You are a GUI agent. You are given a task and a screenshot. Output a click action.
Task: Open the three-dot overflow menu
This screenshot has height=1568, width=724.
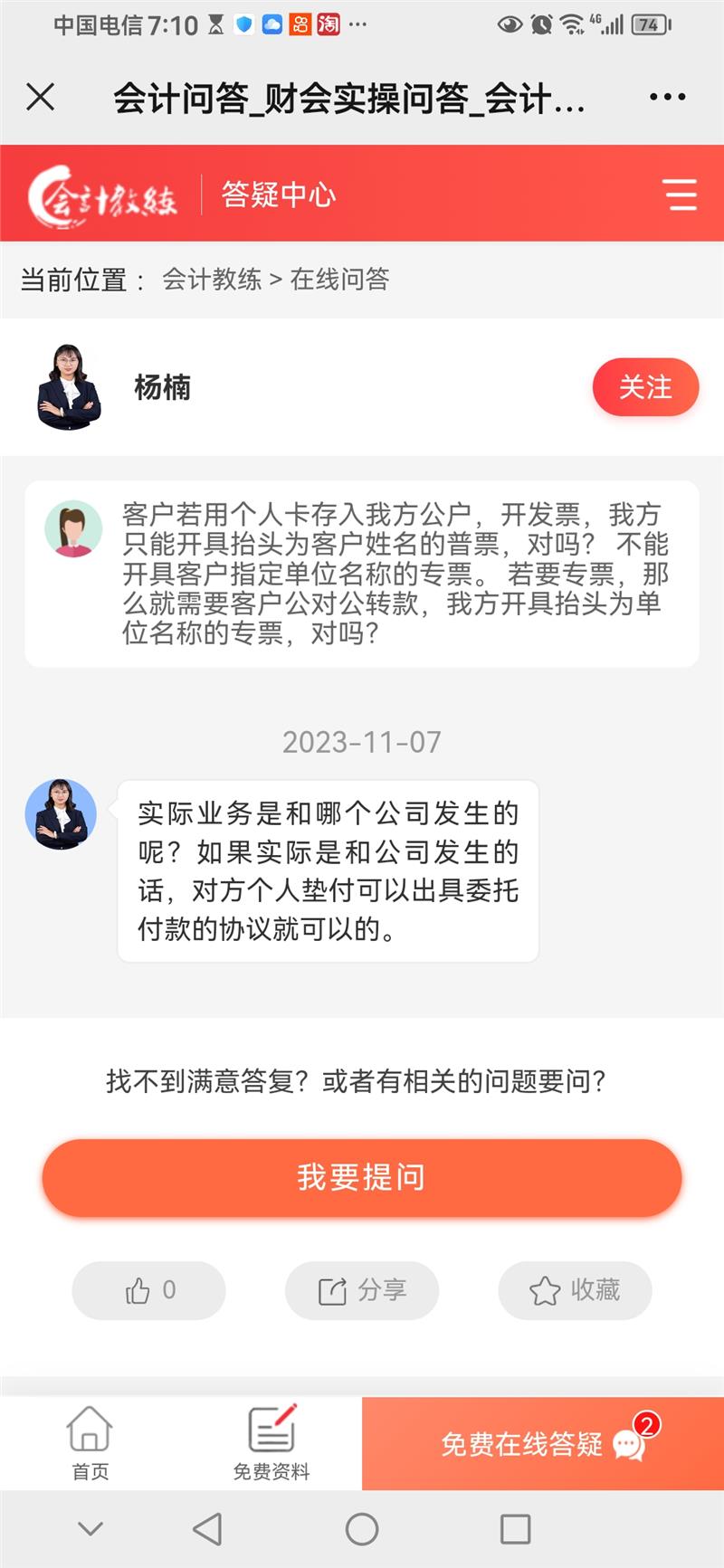(x=667, y=97)
